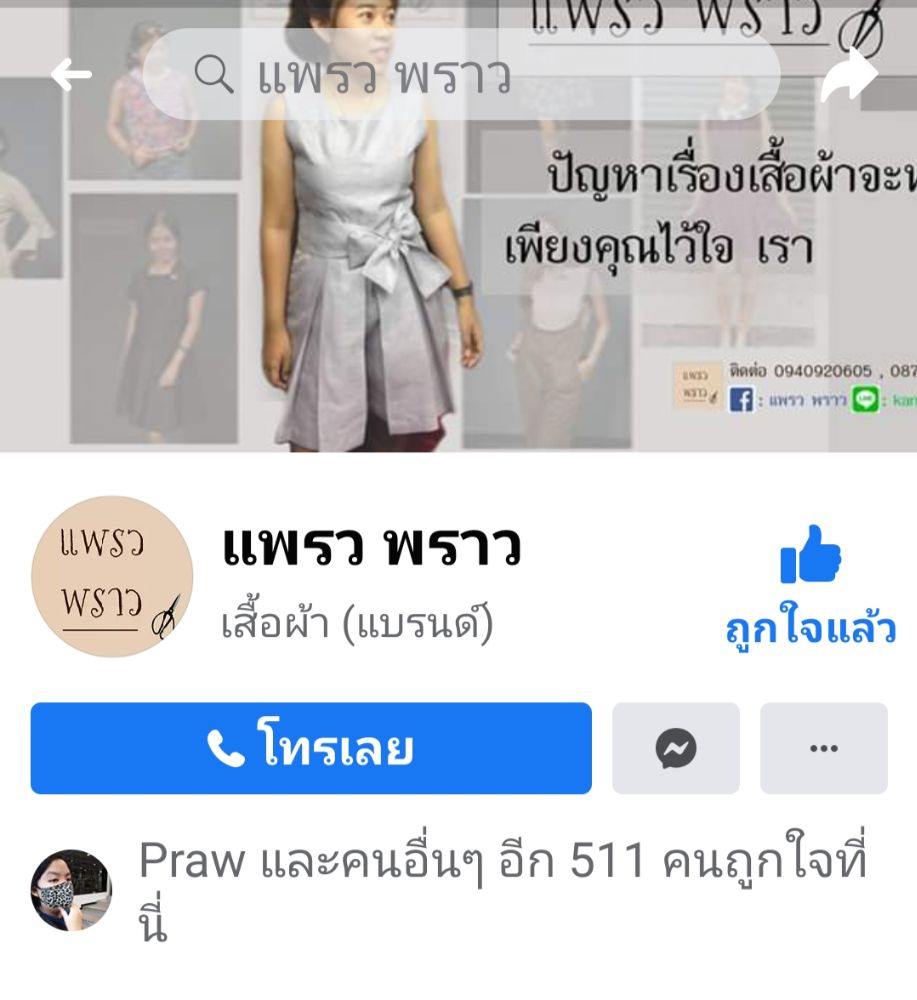917x1000 pixels.
Task: Open the แพรว พราว profile picture
Action: (112, 577)
